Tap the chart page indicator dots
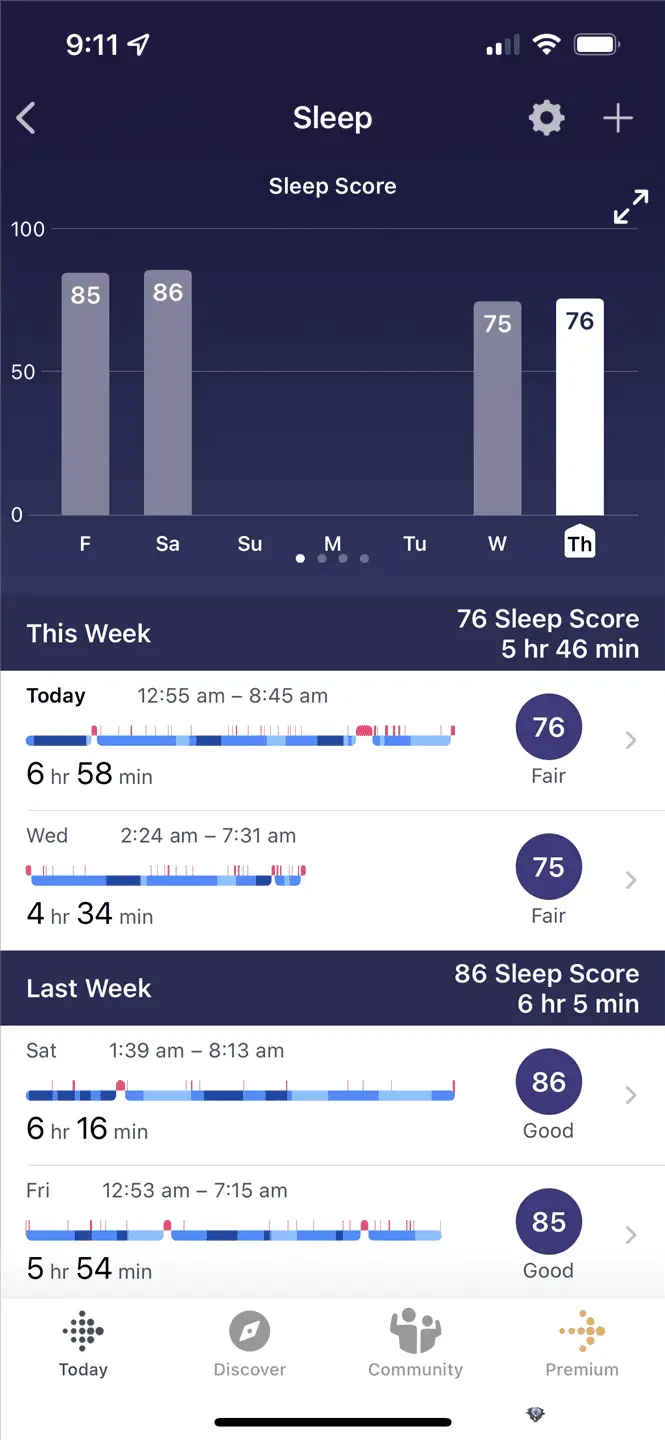This screenshot has height=1440, width=665. pyautogui.click(x=332, y=558)
